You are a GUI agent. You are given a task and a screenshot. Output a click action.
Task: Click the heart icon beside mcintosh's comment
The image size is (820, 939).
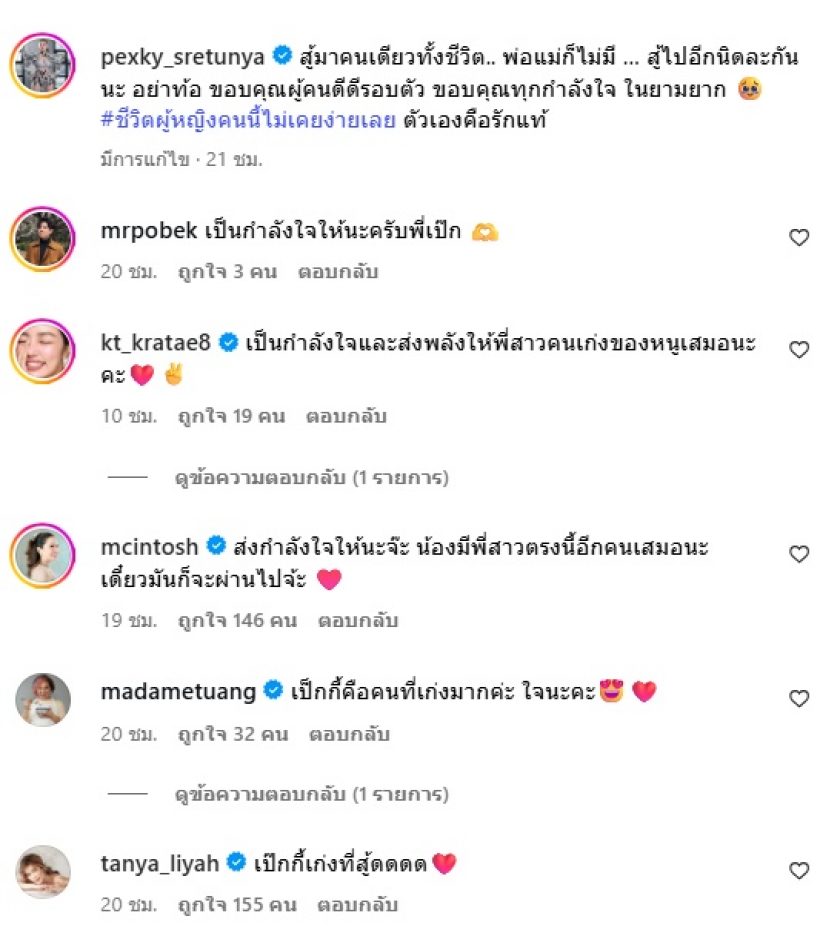coord(798,556)
